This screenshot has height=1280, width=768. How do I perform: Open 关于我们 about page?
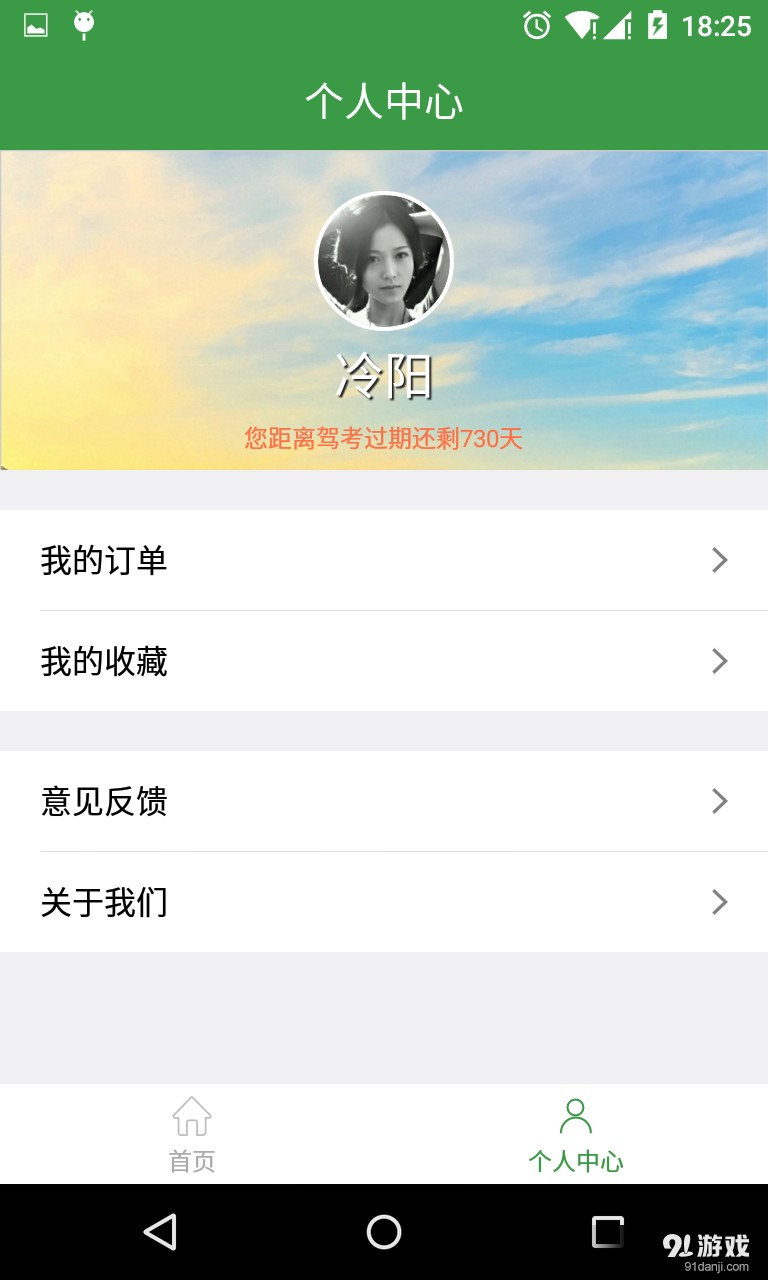coord(105,901)
